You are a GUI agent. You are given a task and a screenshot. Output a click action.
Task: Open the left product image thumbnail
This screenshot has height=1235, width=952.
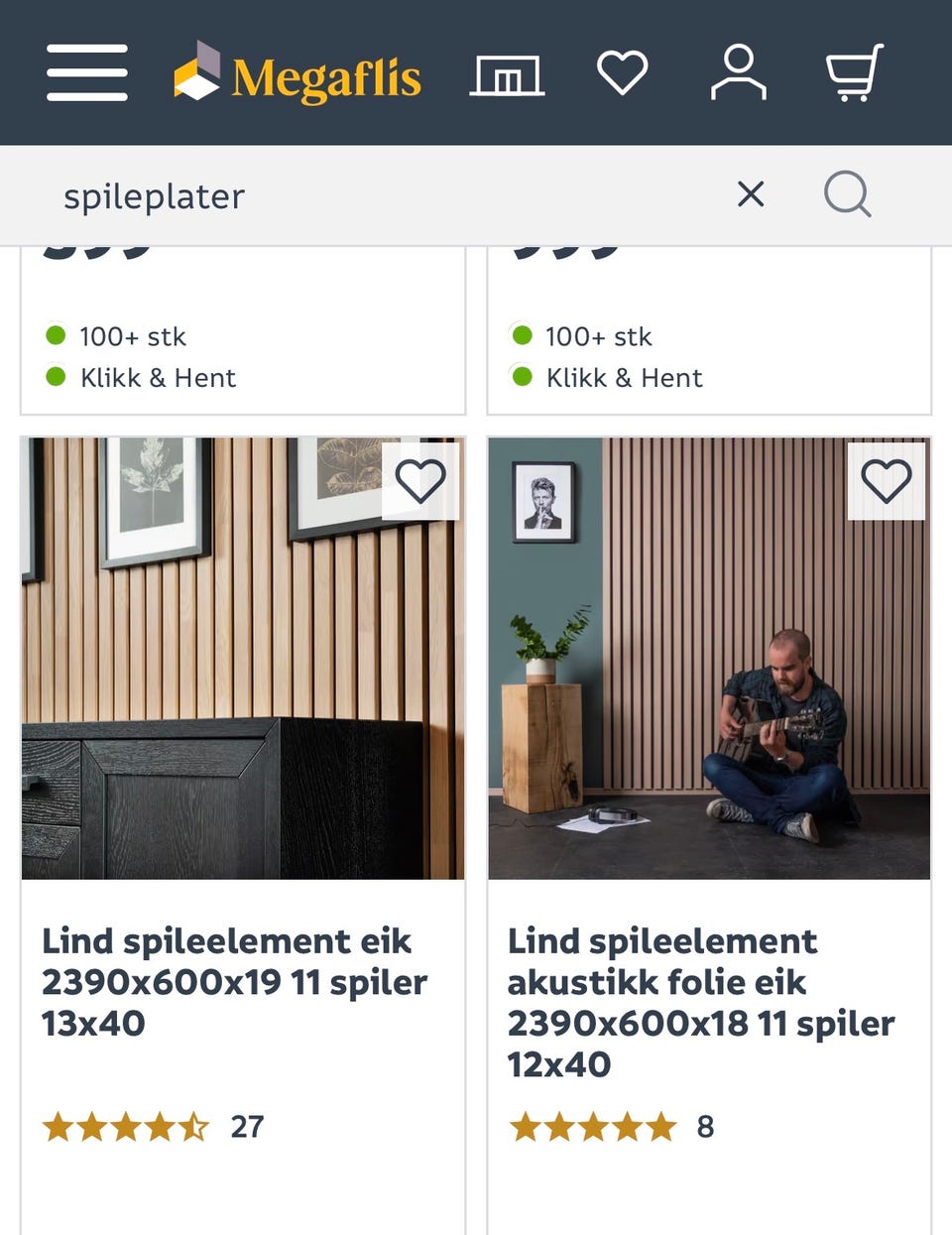pyautogui.click(x=243, y=660)
